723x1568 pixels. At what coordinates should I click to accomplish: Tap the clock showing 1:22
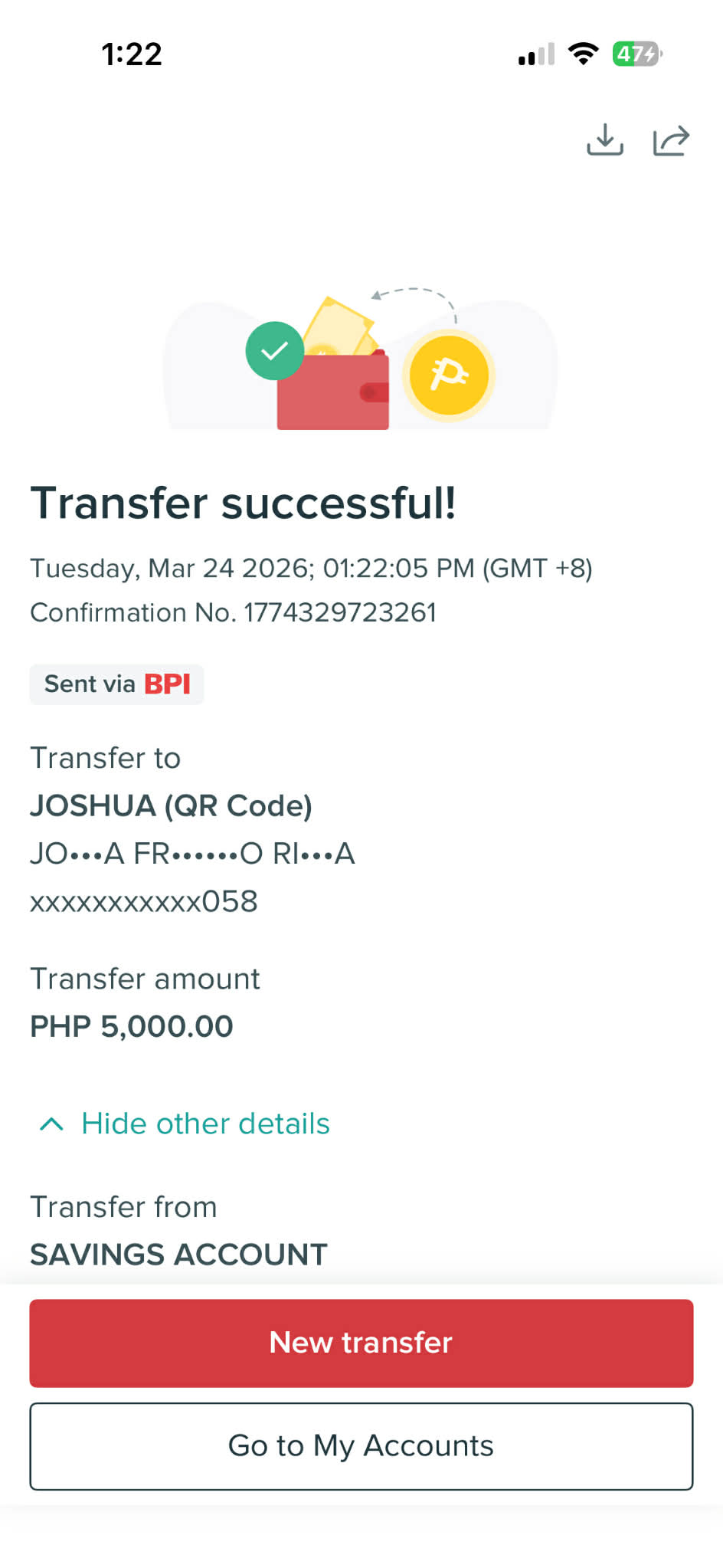click(130, 54)
